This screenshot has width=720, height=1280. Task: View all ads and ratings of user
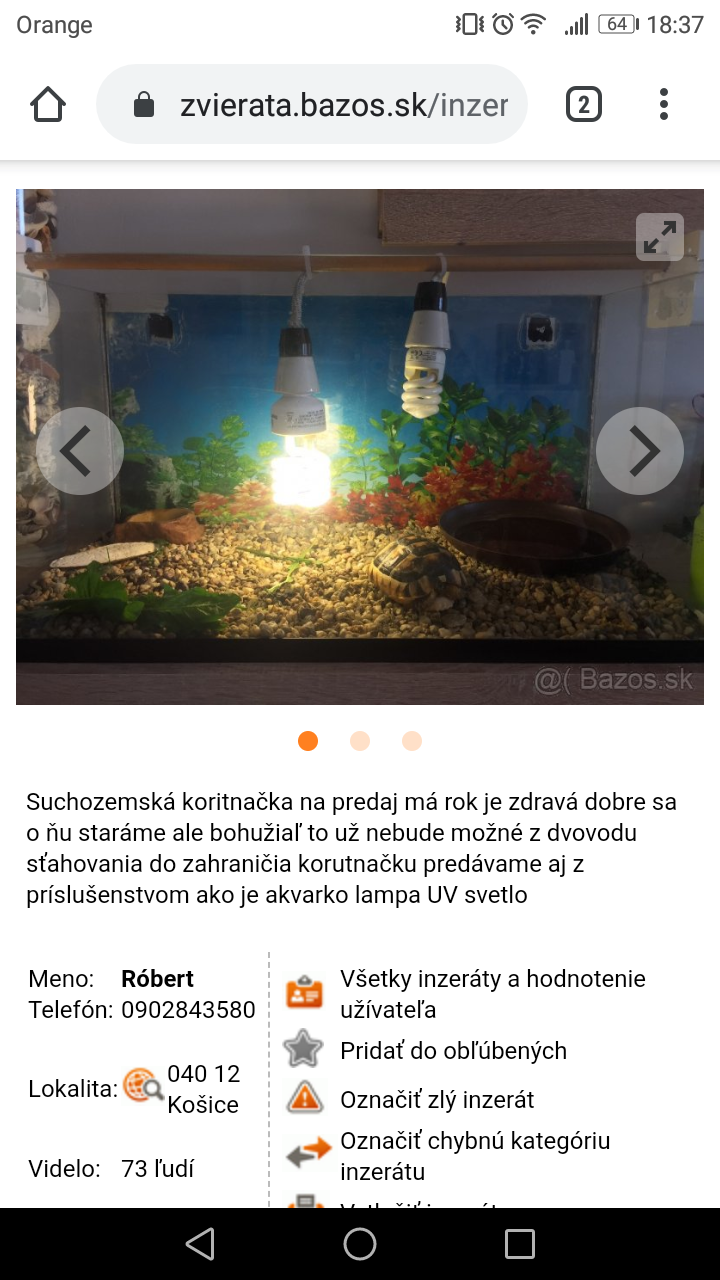tap(492, 994)
